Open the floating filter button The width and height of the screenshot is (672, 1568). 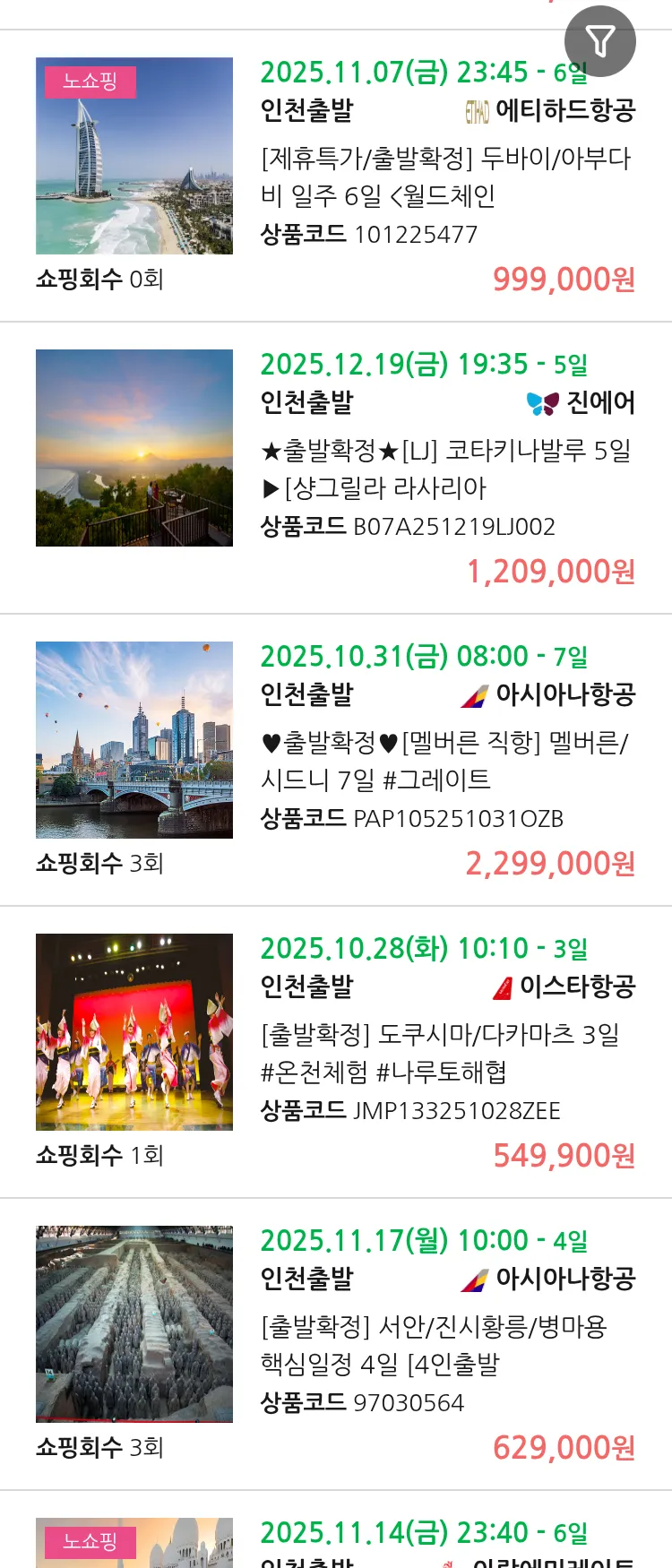click(600, 41)
